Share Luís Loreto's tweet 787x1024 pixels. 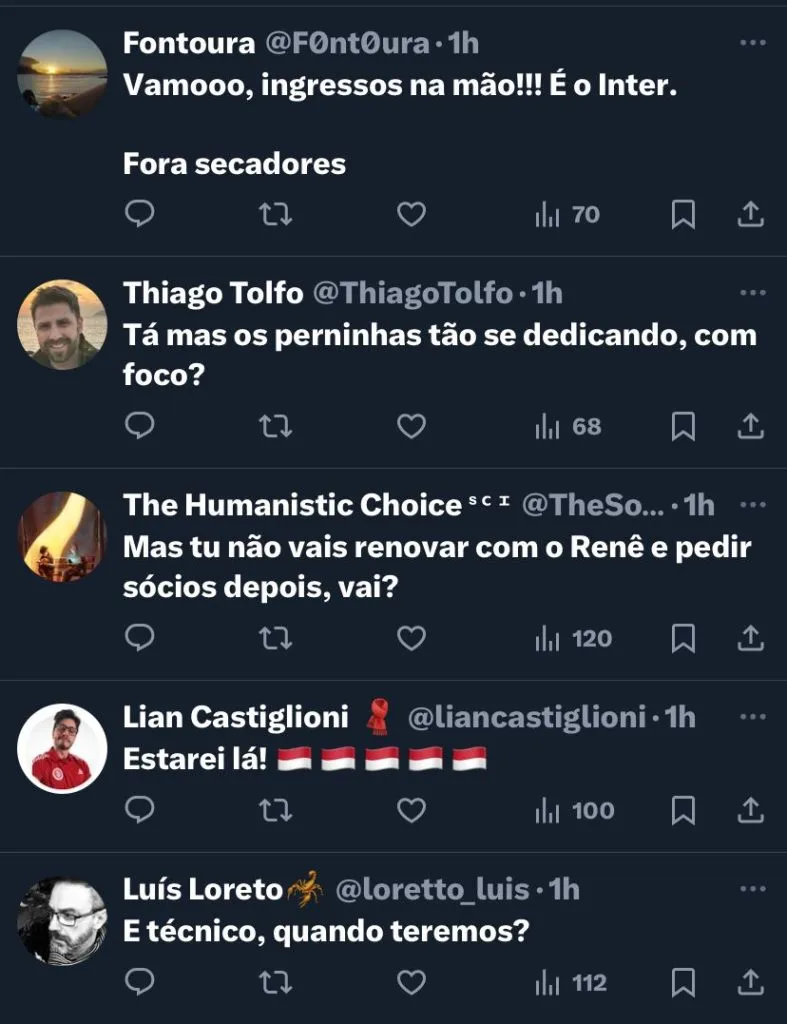point(751,983)
